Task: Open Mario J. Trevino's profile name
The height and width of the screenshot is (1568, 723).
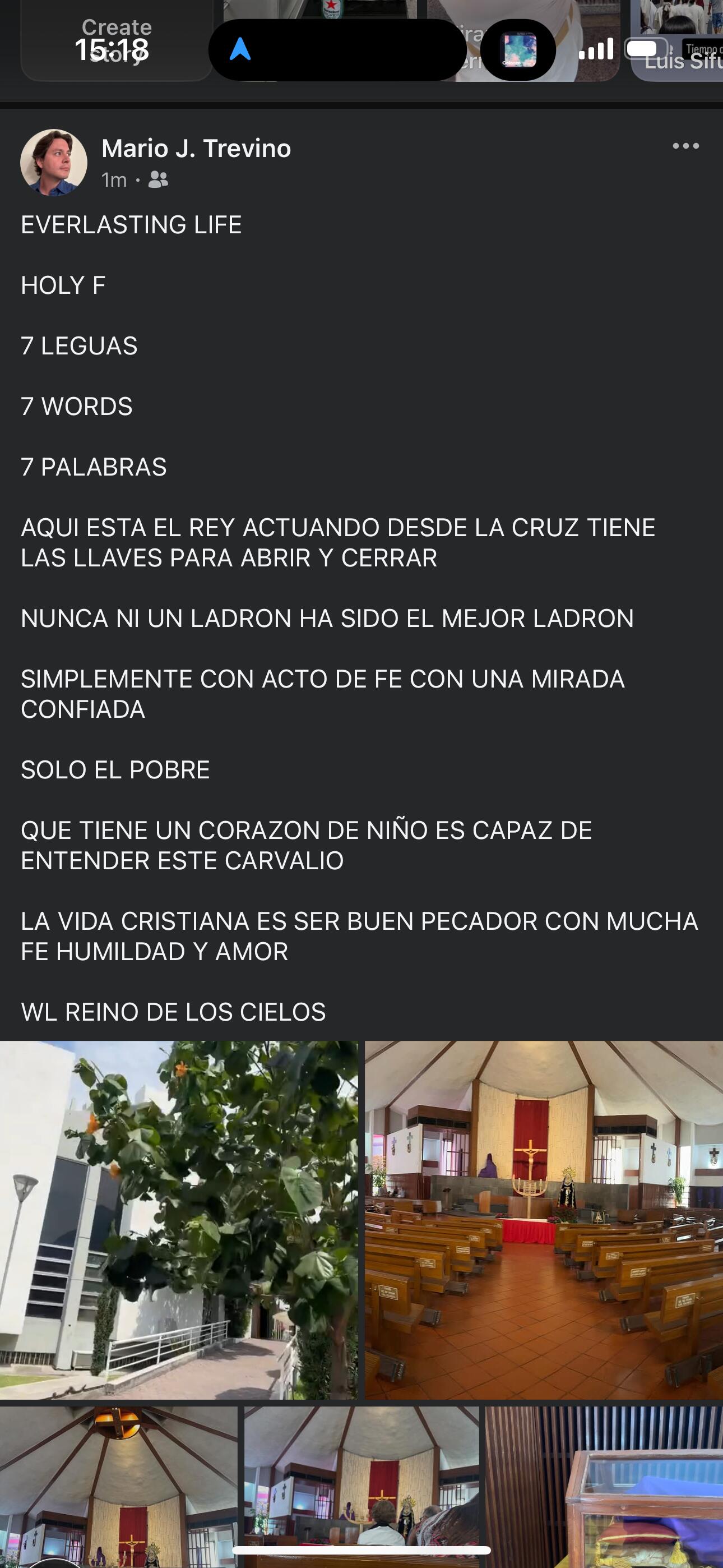Action: [x=196, y=149]
